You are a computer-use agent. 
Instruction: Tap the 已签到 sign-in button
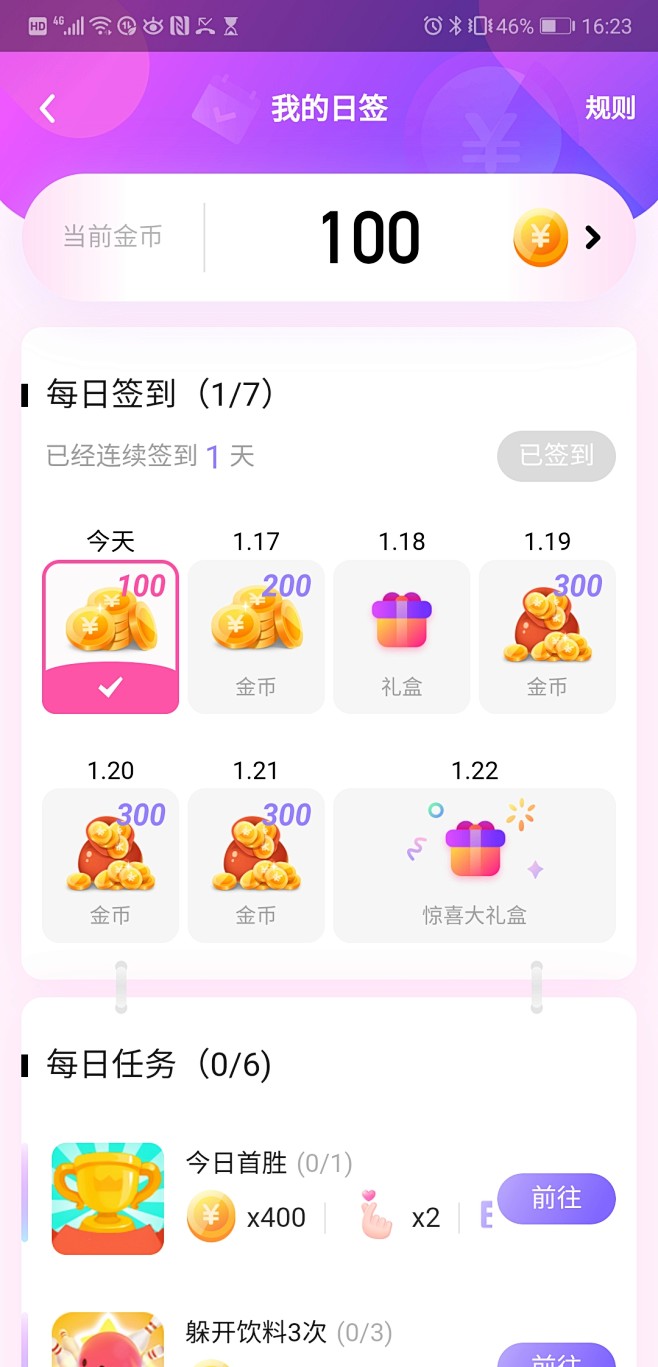556,456
